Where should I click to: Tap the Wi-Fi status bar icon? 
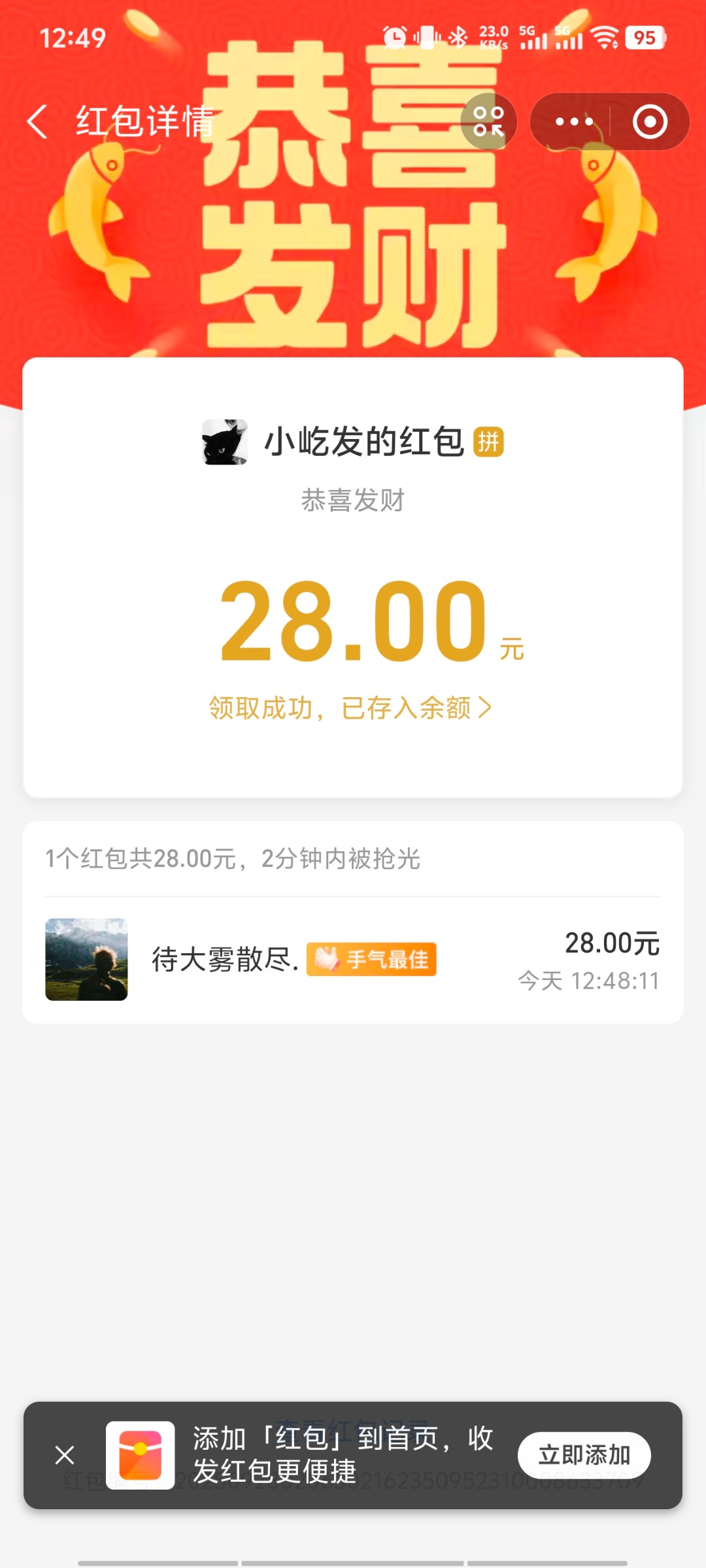[605, 37]
